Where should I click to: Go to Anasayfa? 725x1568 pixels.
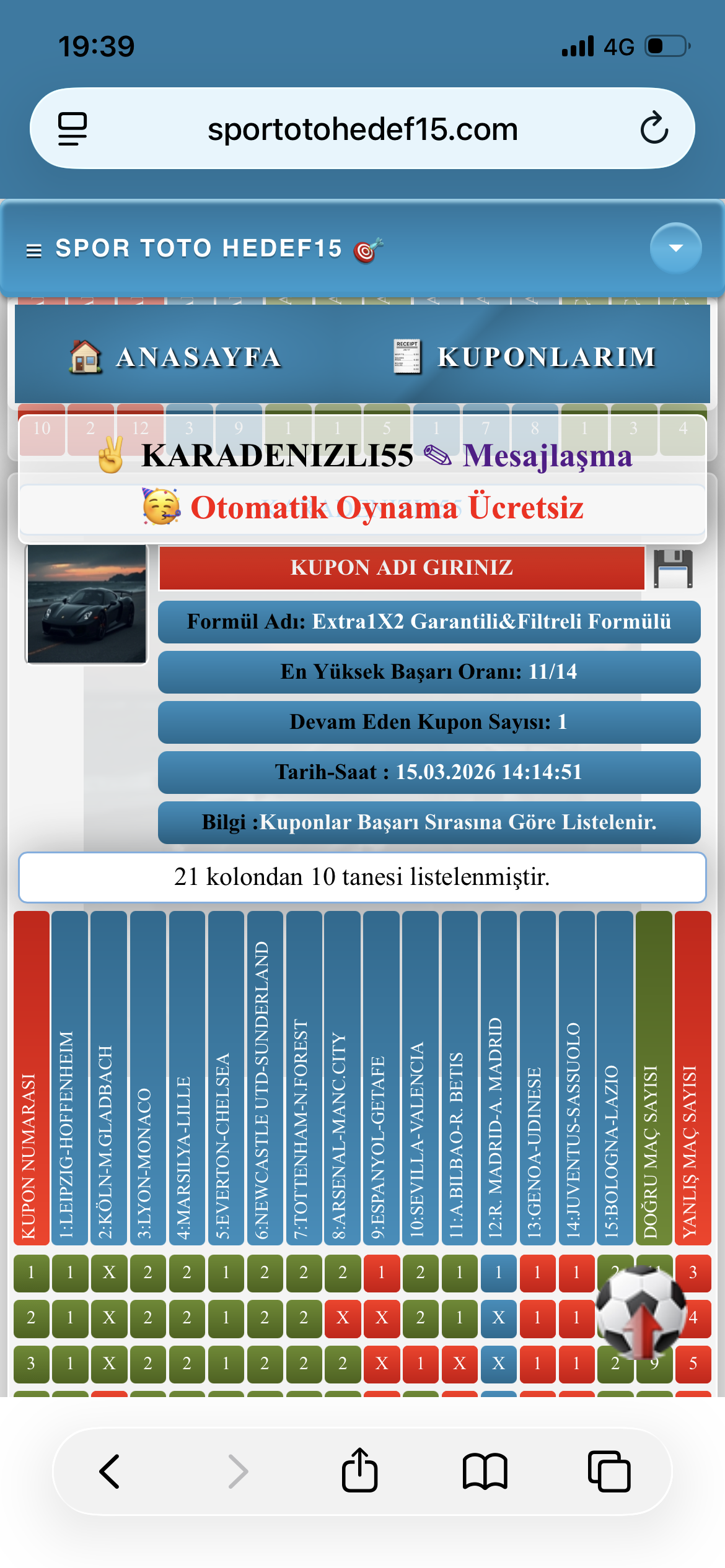[177, 357]
